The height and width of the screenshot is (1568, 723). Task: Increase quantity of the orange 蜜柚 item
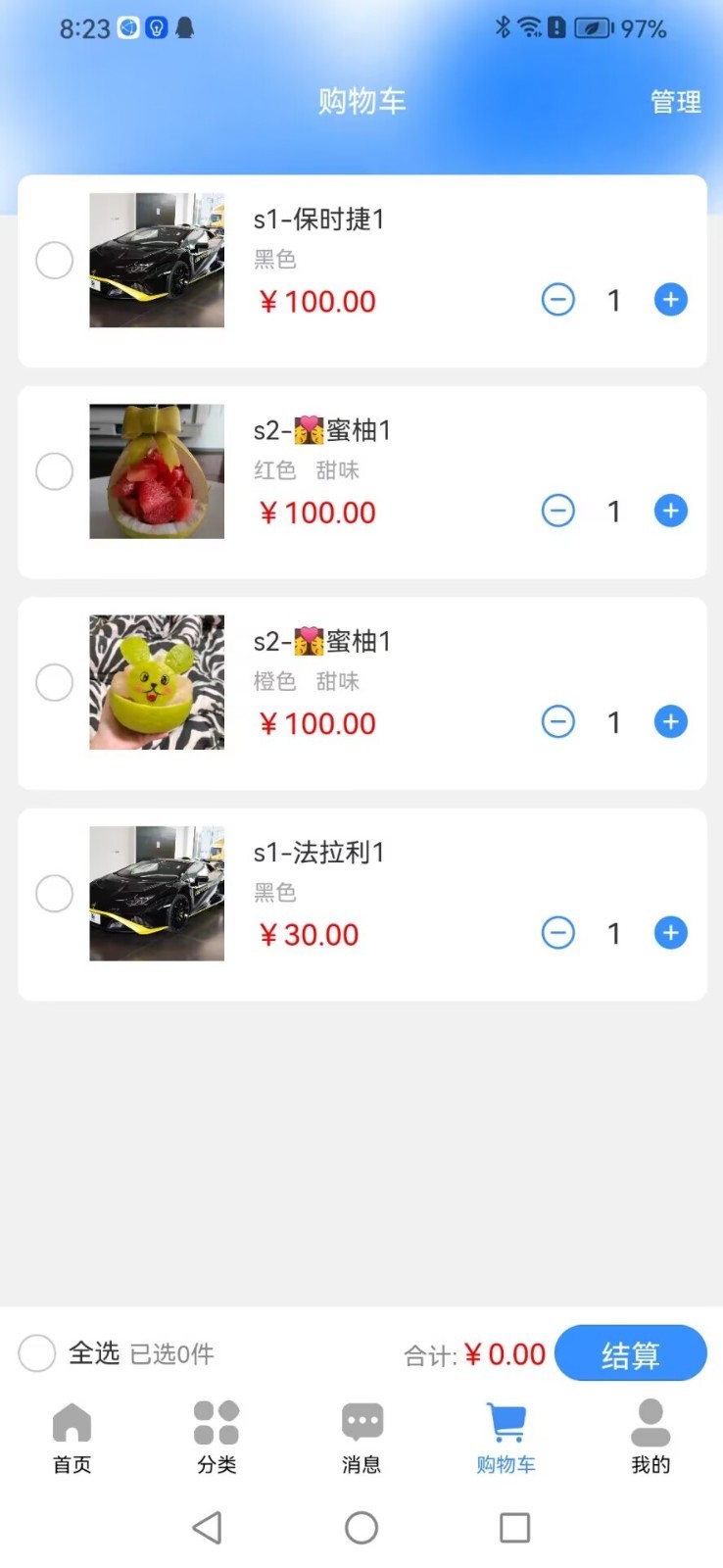670,721
